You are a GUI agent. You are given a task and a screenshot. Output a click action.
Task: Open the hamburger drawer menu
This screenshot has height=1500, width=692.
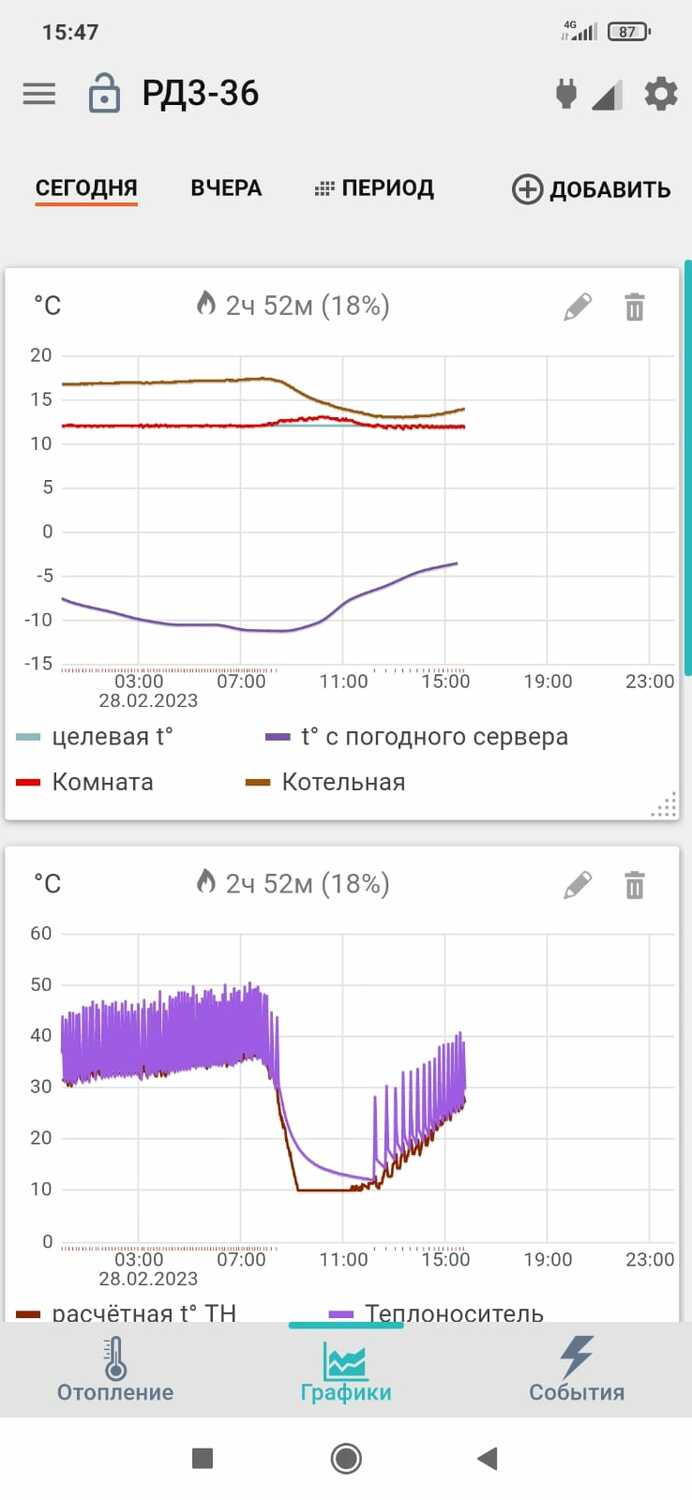point(39,94)
